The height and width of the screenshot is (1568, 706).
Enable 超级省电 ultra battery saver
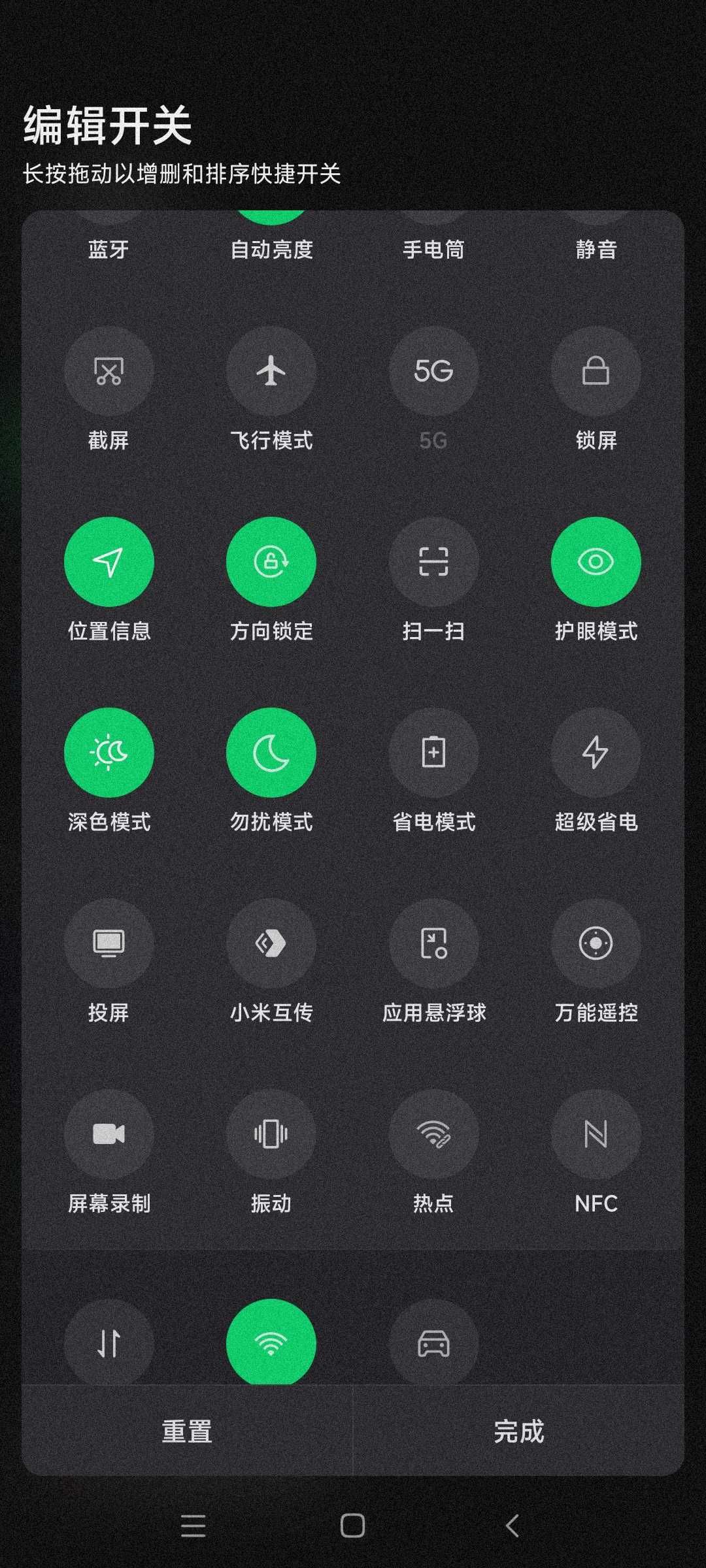596,753
